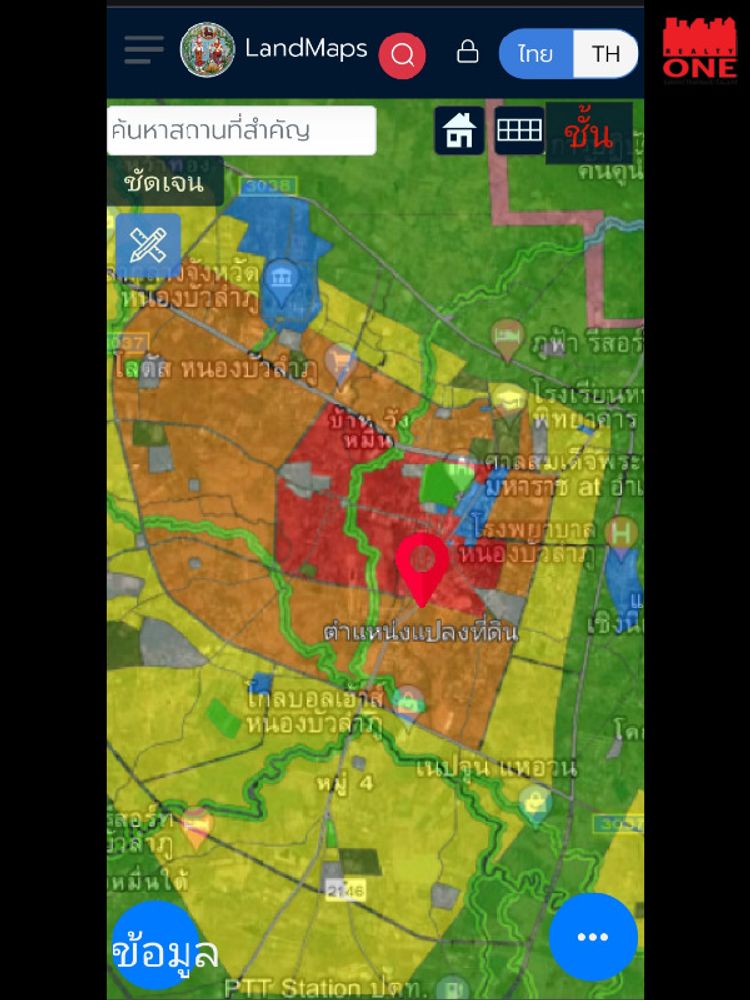Open the grid table icon
Screen dimensions: 750x1000
coord(519,131)
